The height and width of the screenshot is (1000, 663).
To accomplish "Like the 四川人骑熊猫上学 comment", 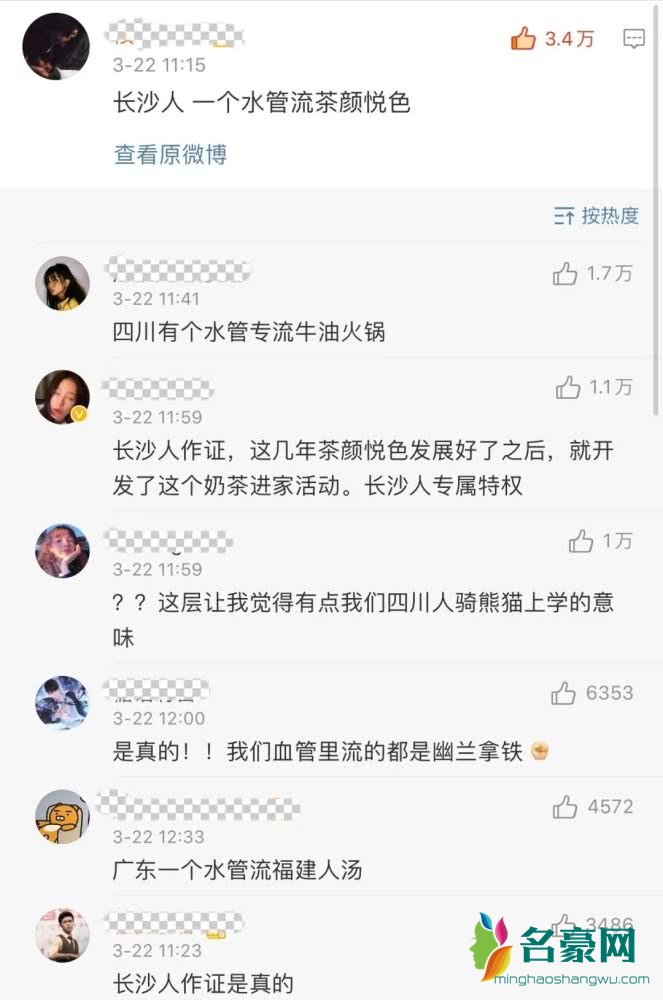I will [x=582, y=541].
